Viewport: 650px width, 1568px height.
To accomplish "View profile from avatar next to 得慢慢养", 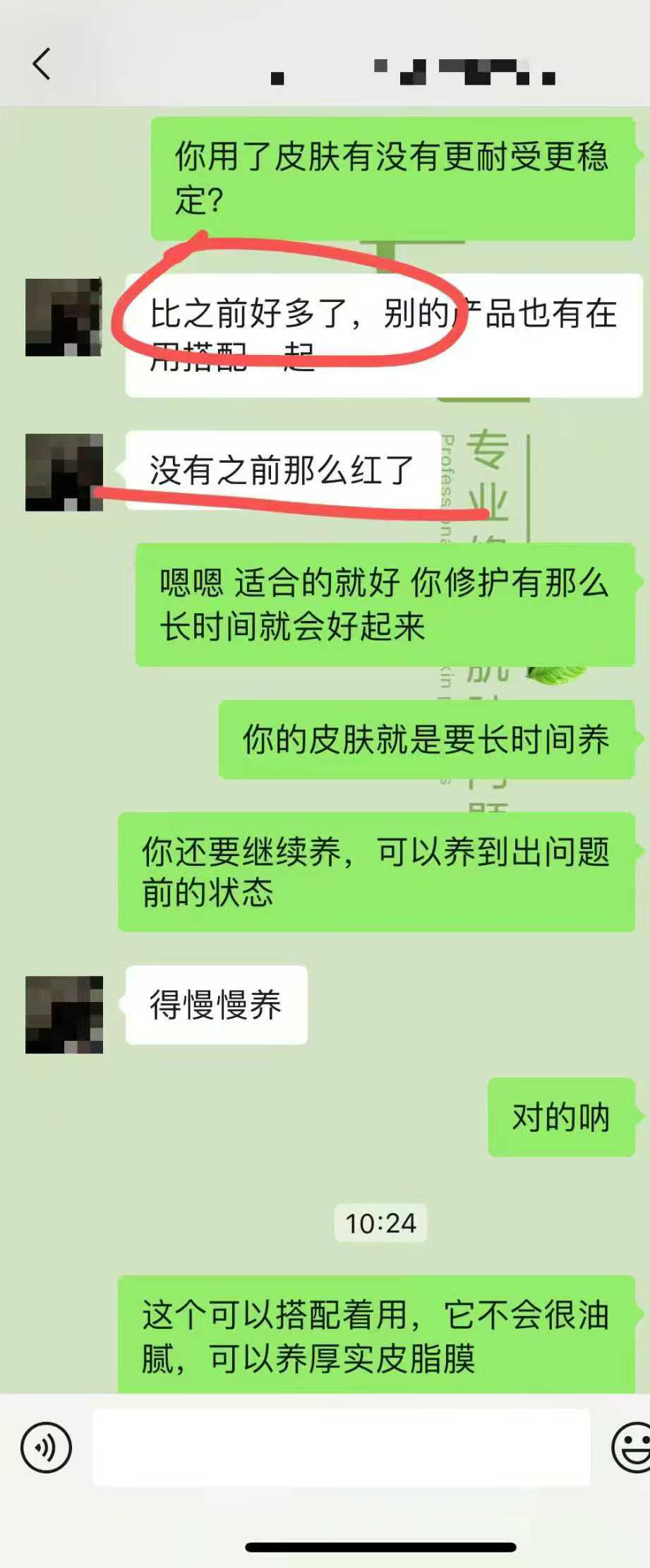I will click(x=64, y=1015).
